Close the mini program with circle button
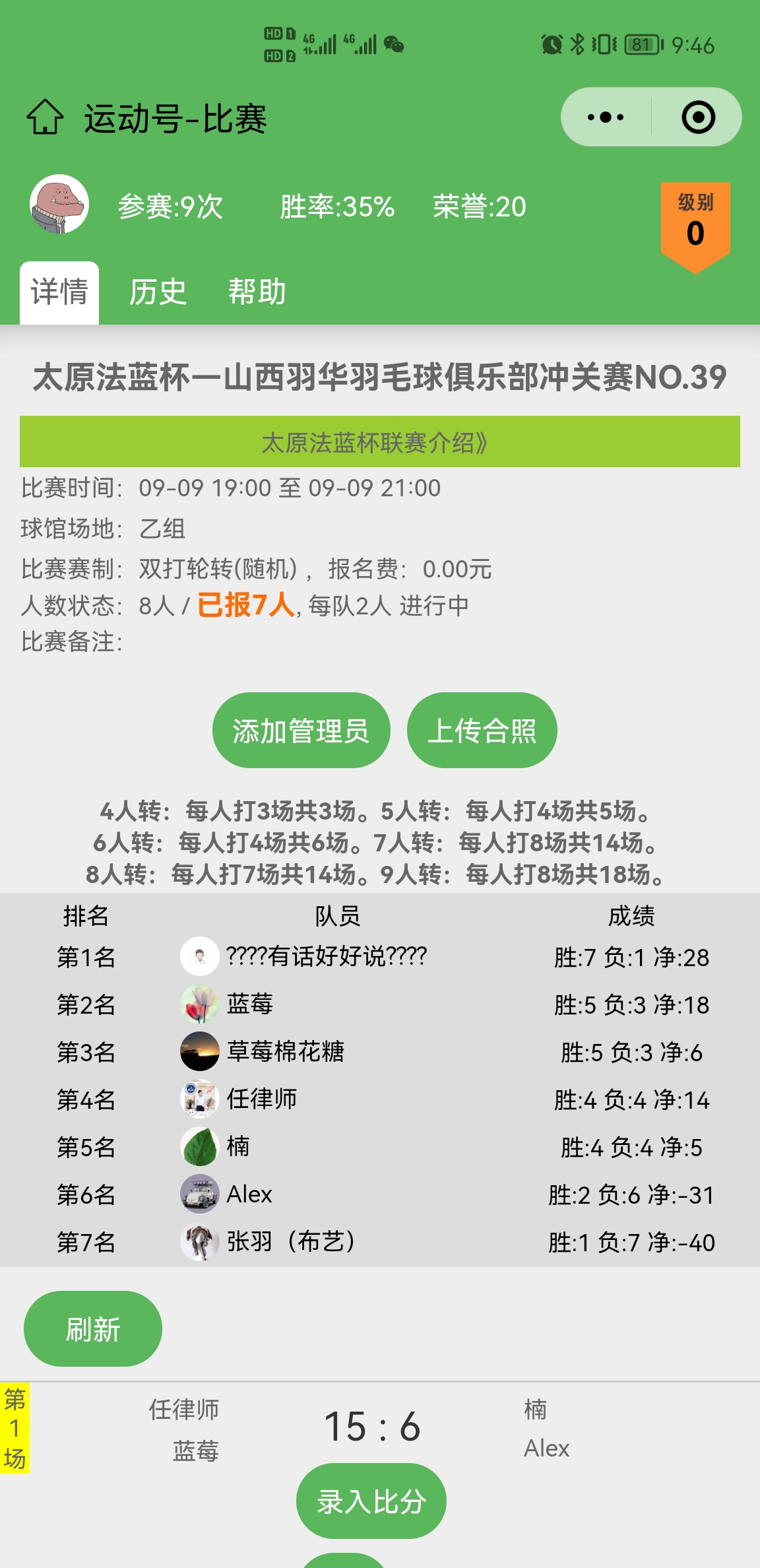Viewport: 760px width, 1568px height. tap(698, 117)
